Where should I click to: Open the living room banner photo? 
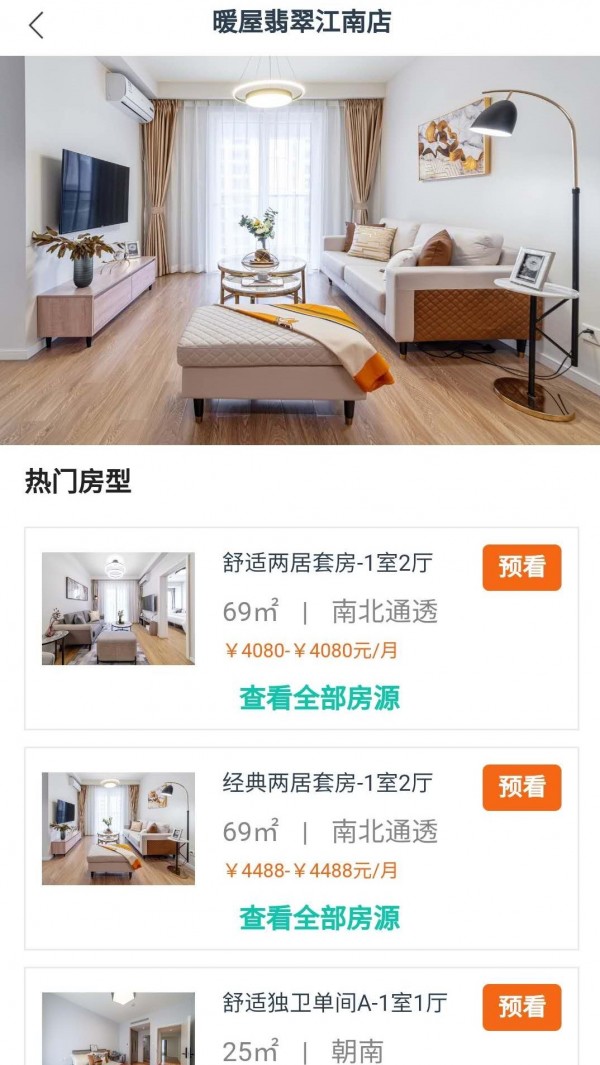coord(300,250)
